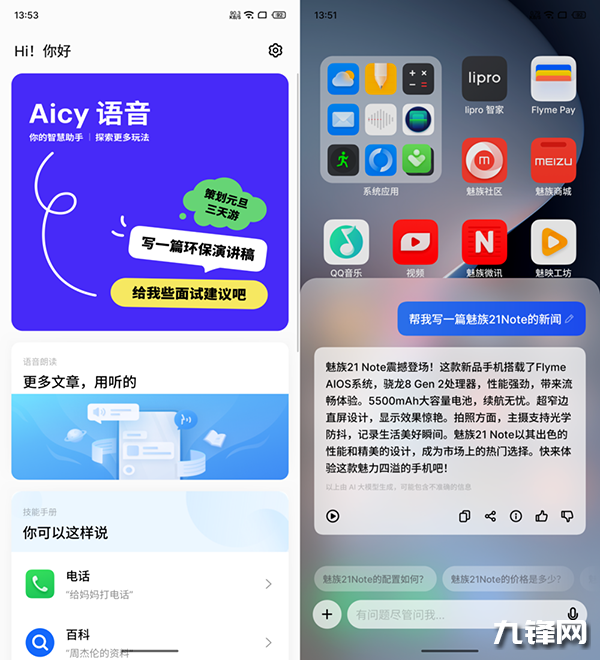The height and width of the screenshot is (660, 600).
Task: Like the AI answer with thumbs up
Action: [542, 516]
